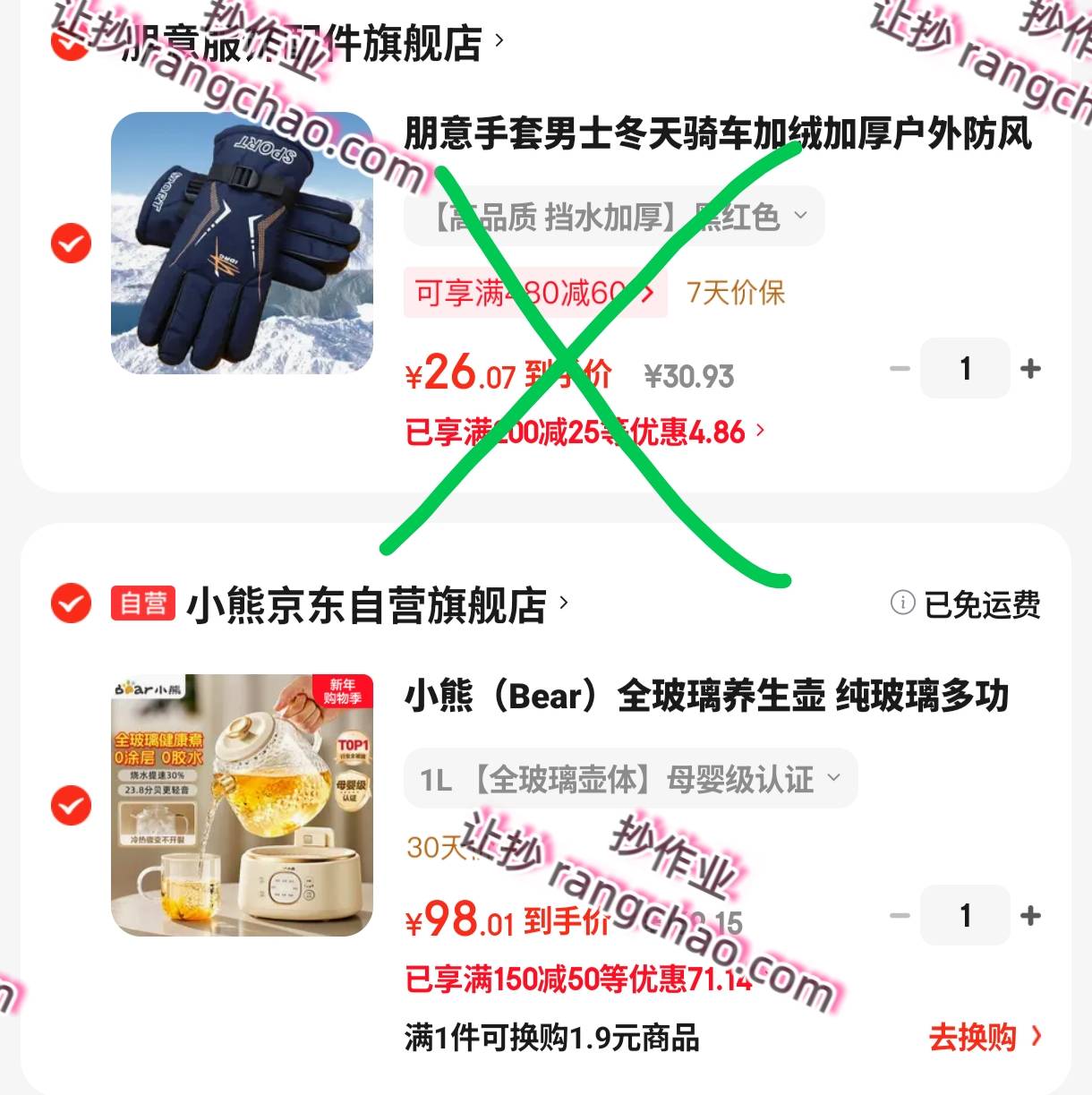This screenshot has height=1095, width=1092.
Task: Expand the 1L 全玻璃壶体 spec selector
Action: (x=630, y=778)
